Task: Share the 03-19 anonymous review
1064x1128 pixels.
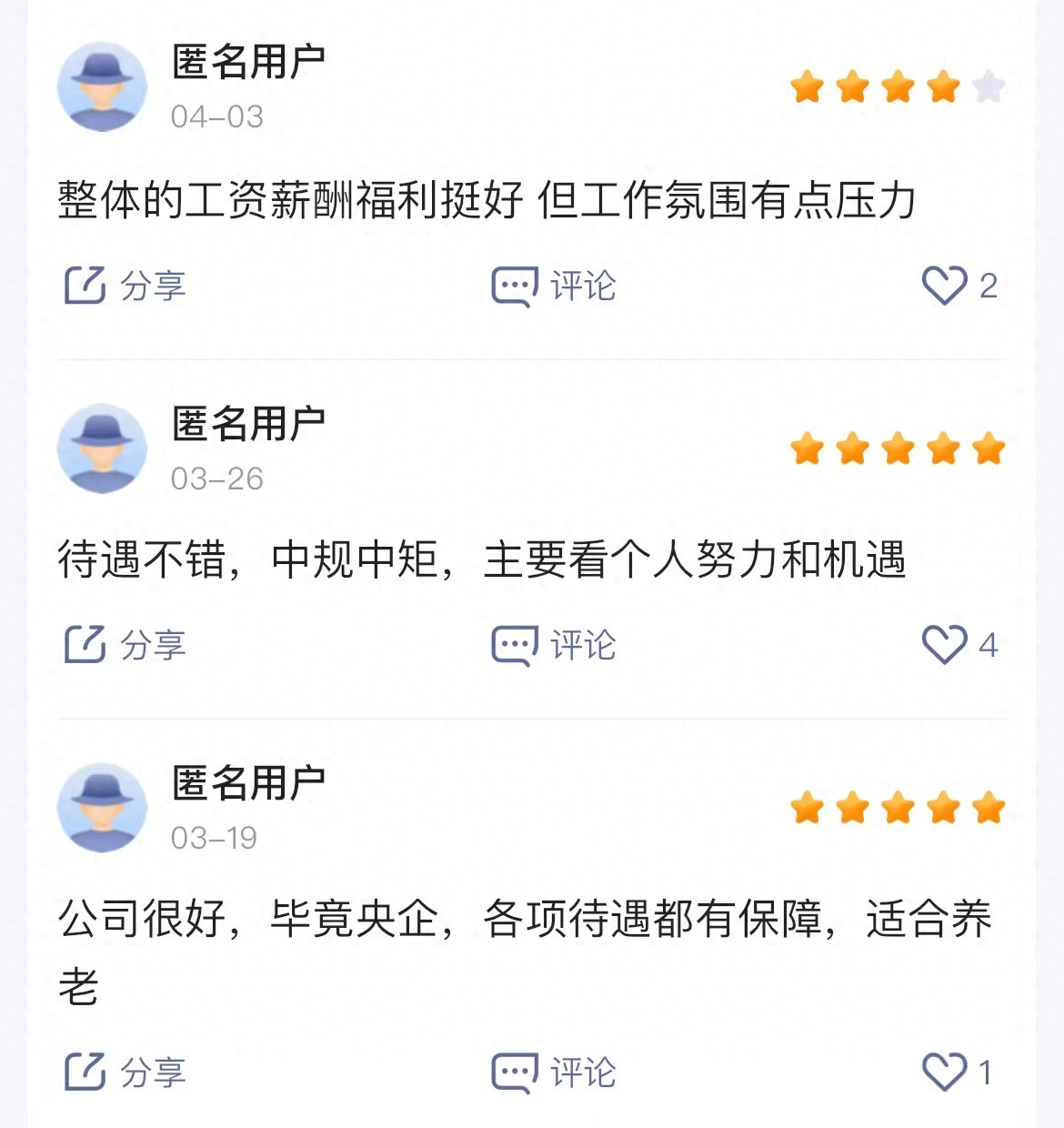Action: click(x=125, y=1072)
